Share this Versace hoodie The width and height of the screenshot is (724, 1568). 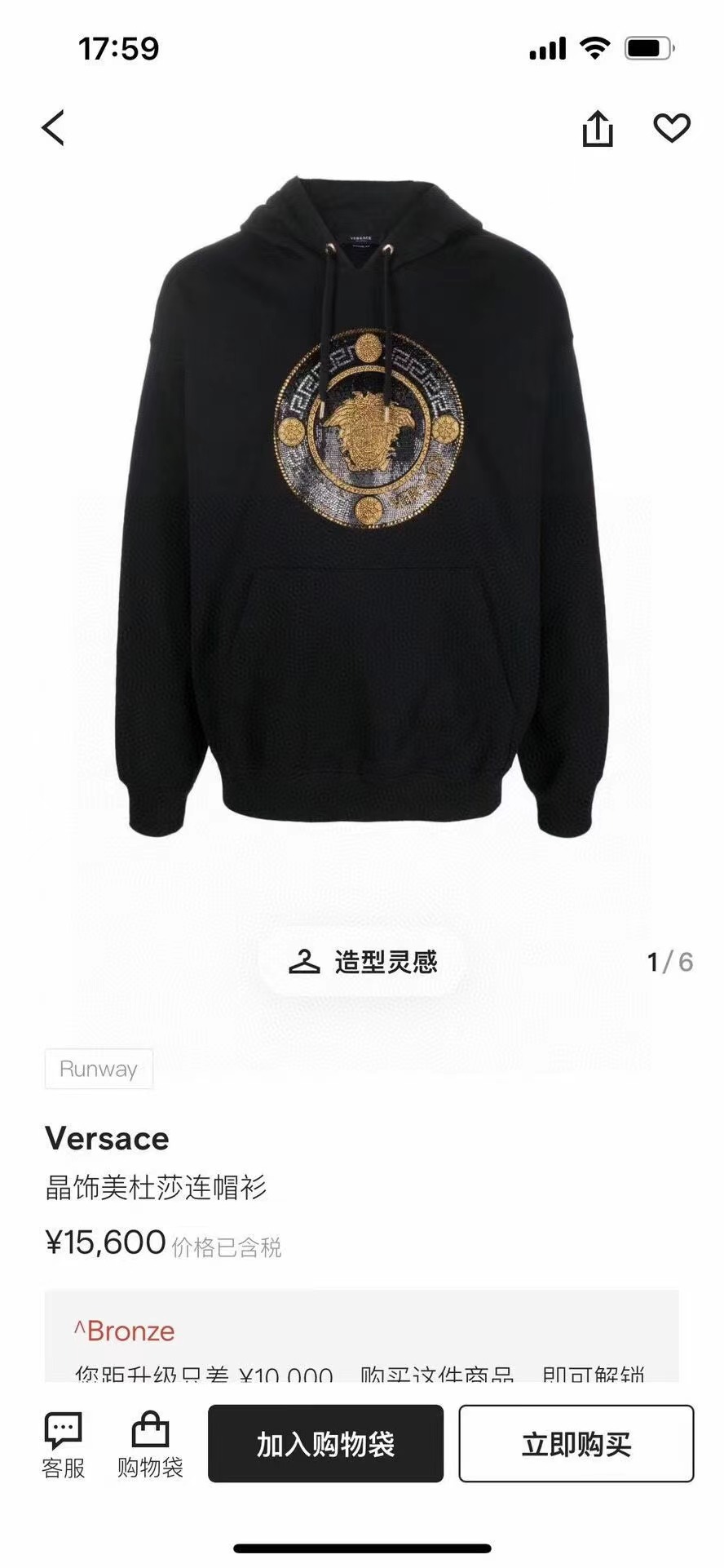[x=597, y=129]
